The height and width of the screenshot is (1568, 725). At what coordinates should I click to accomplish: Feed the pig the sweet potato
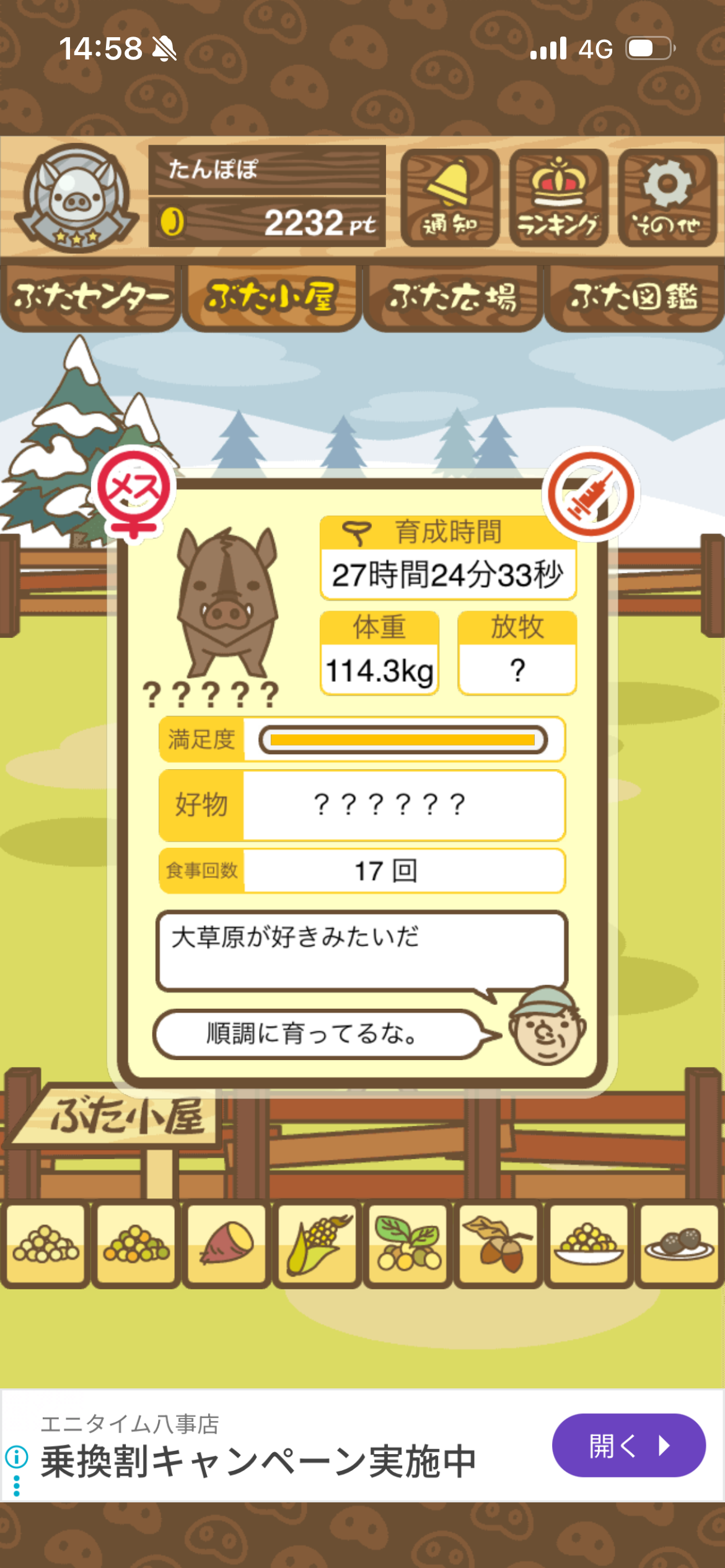pyautogui.click(x=226, y=1244)
